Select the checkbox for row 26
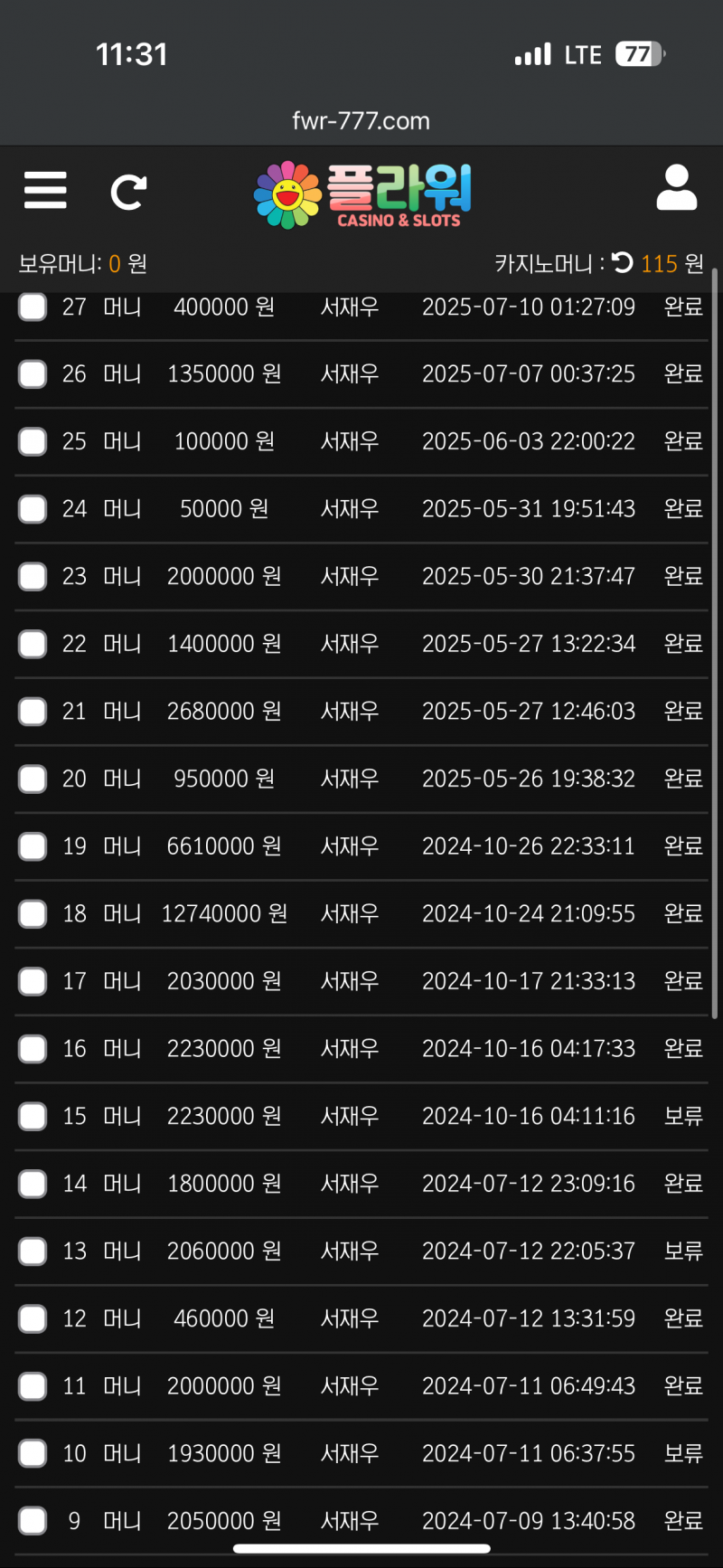723x1568 pixels. point(33,374)
